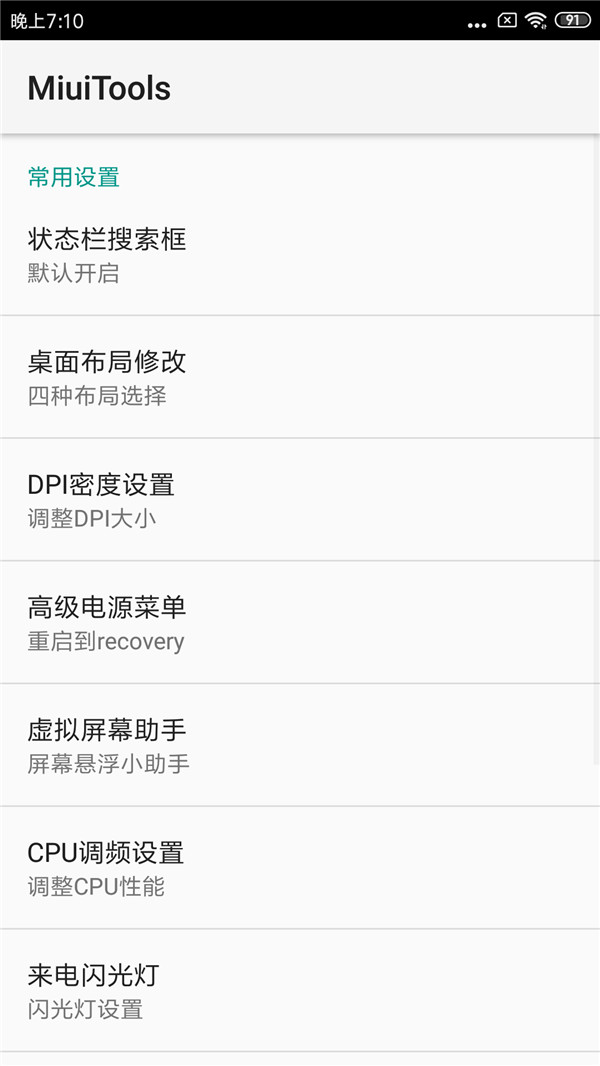The width and height of the screenshot is (600, 1066).
Task: Open the 状态栏搜索框 setting
Action: 300,254
